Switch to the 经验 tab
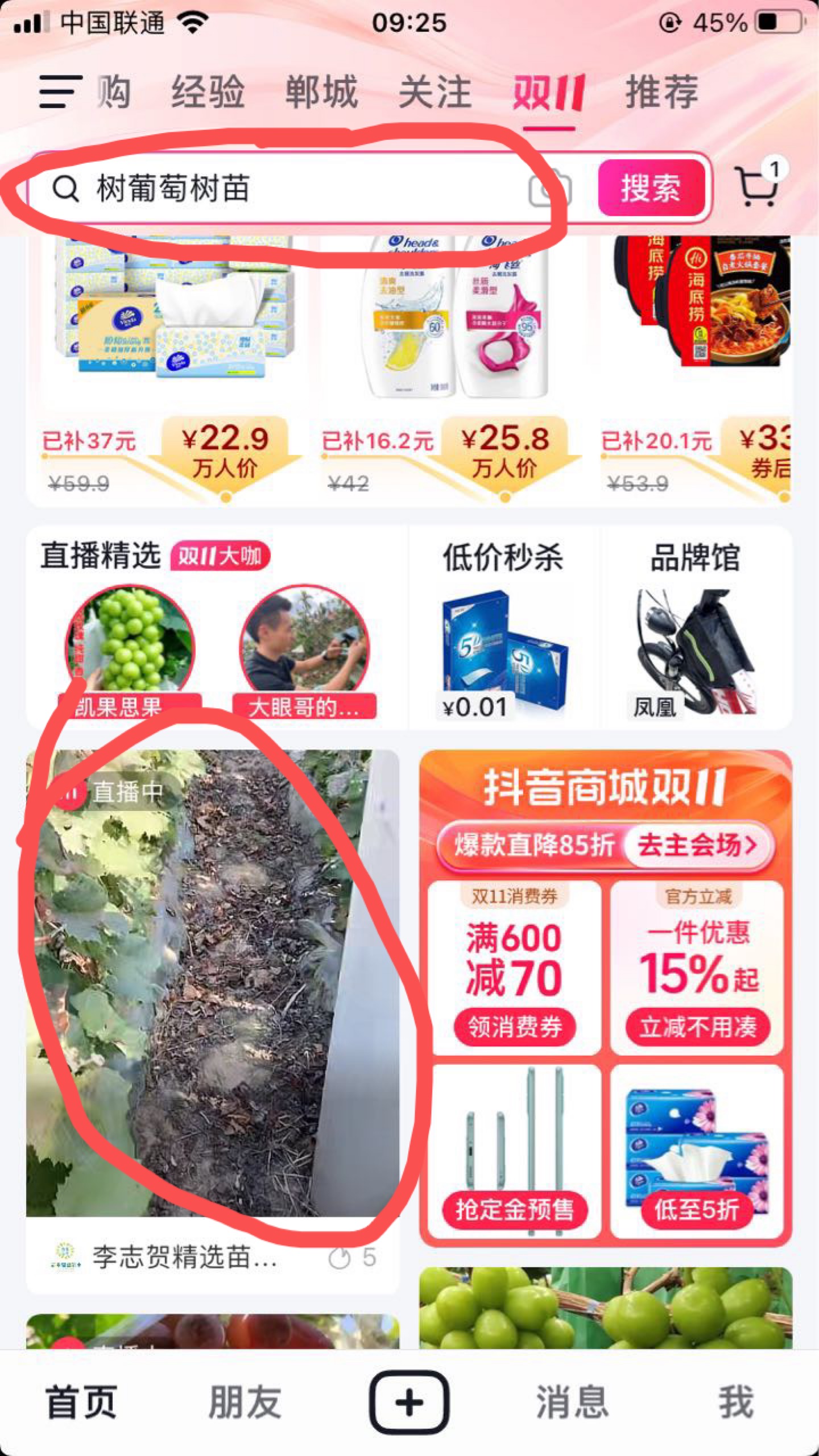The height and width of the screenshot is (1456, 819). (208, 92)
